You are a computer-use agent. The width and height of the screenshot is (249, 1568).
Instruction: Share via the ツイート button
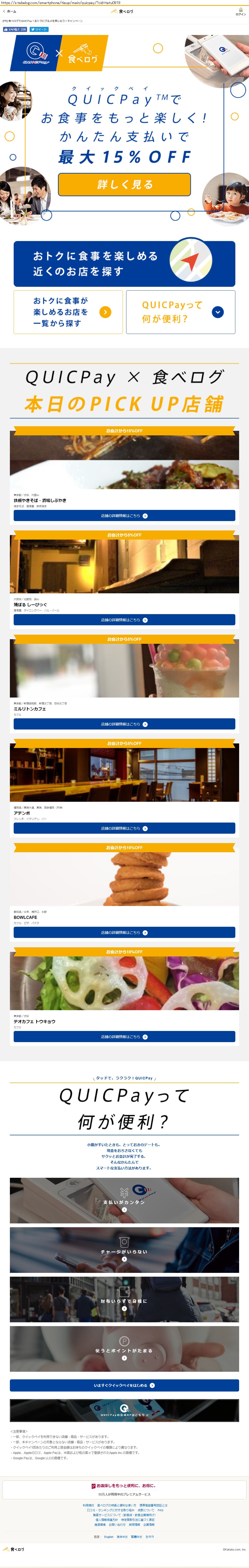39,29
